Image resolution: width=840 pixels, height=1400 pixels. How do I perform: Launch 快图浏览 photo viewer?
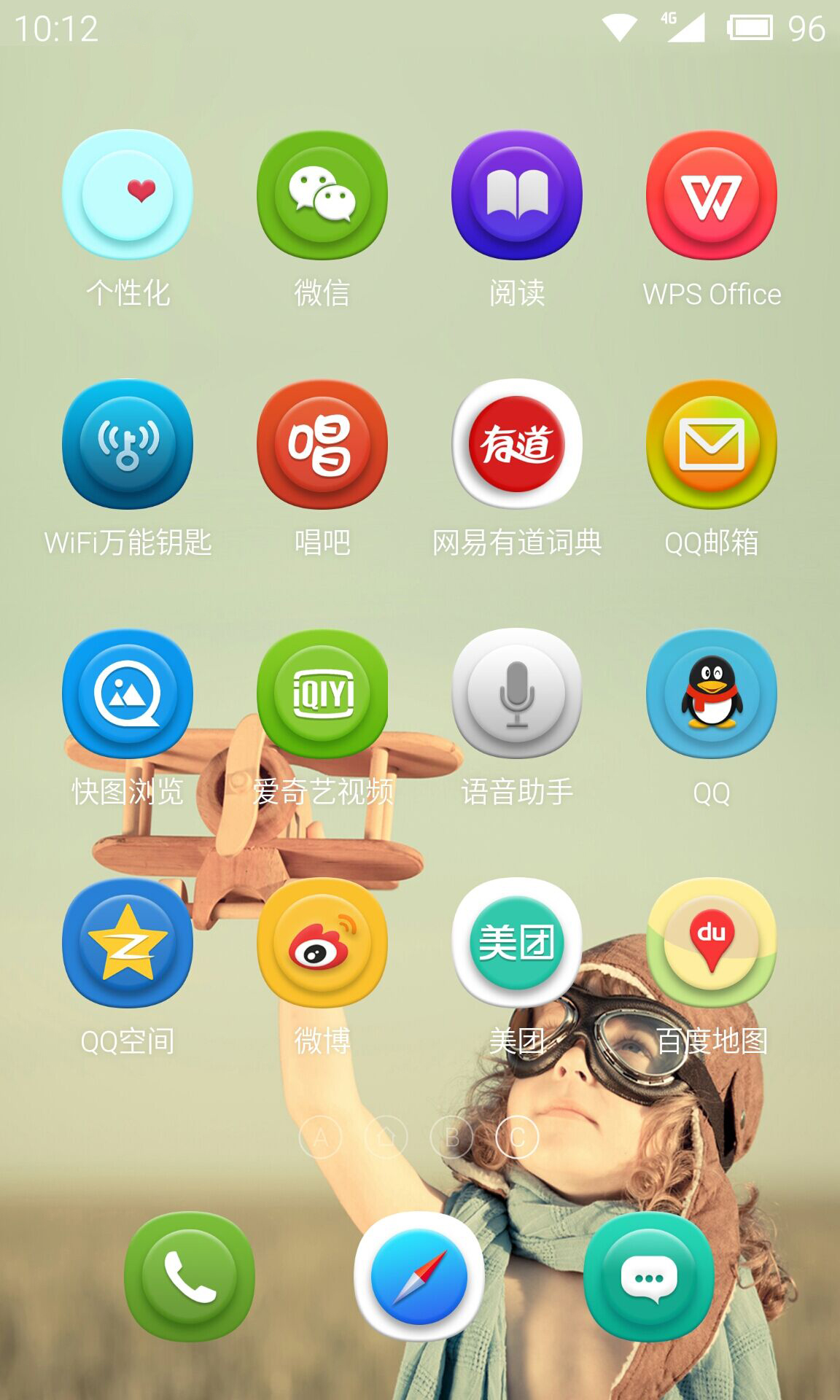tap(128, 693)
